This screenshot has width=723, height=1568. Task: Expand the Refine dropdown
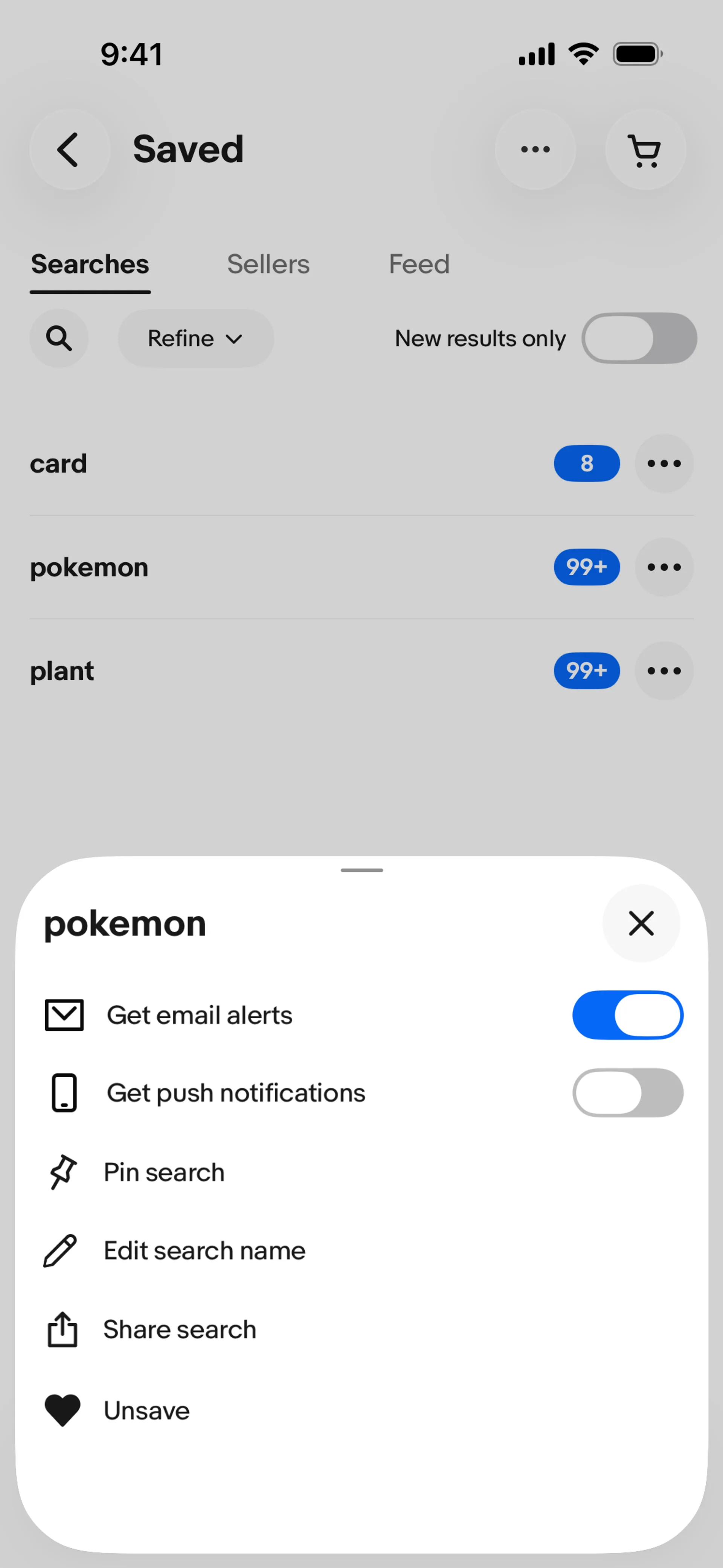pyautogui.click(x=195, y=338)
